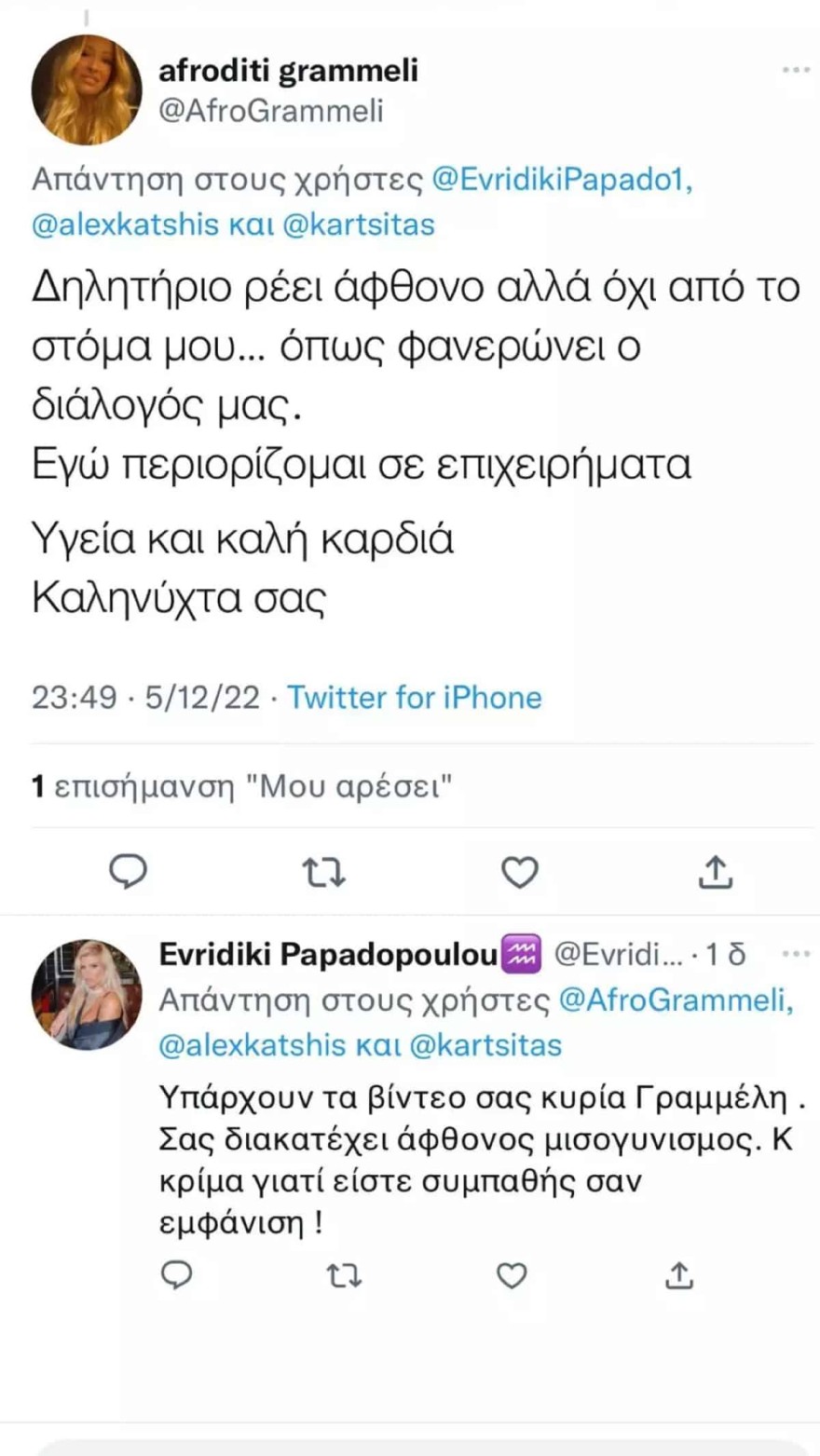View the list of likes via '1 επισήμανση'
Viewport: 820px width, 1456px height.
click(x=242, y=785)
